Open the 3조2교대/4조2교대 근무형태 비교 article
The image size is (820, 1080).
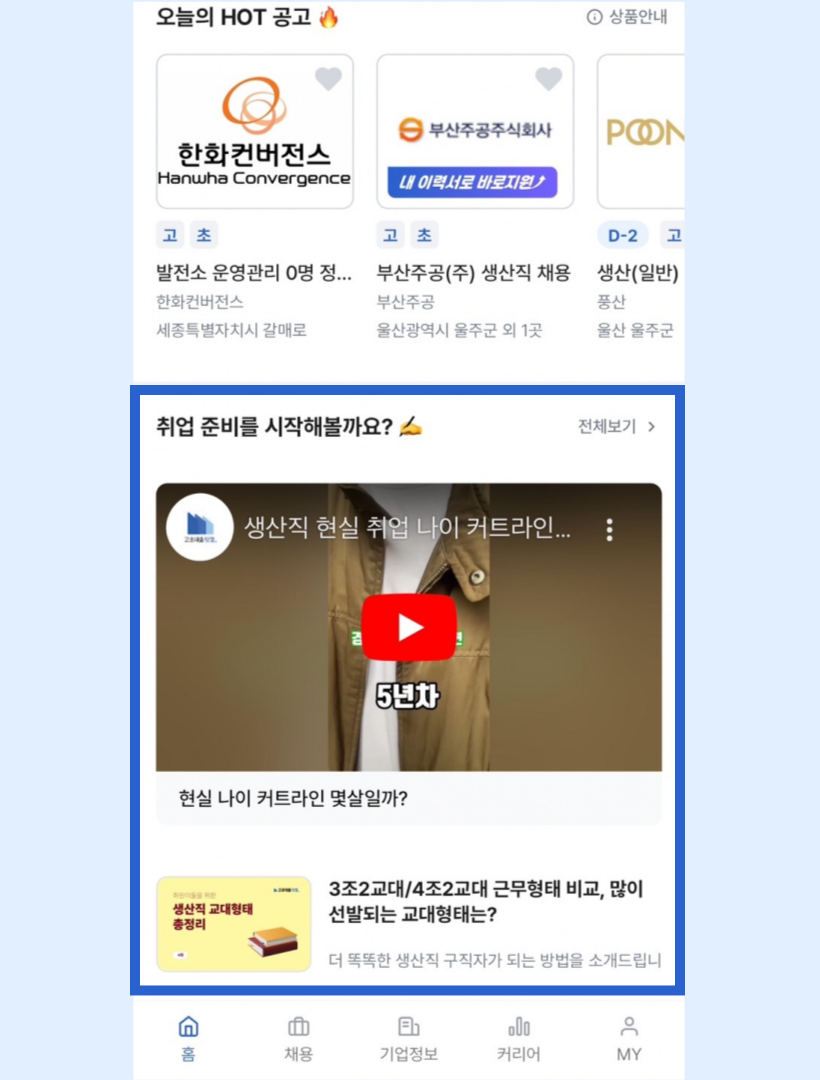(x=486, y=902)
